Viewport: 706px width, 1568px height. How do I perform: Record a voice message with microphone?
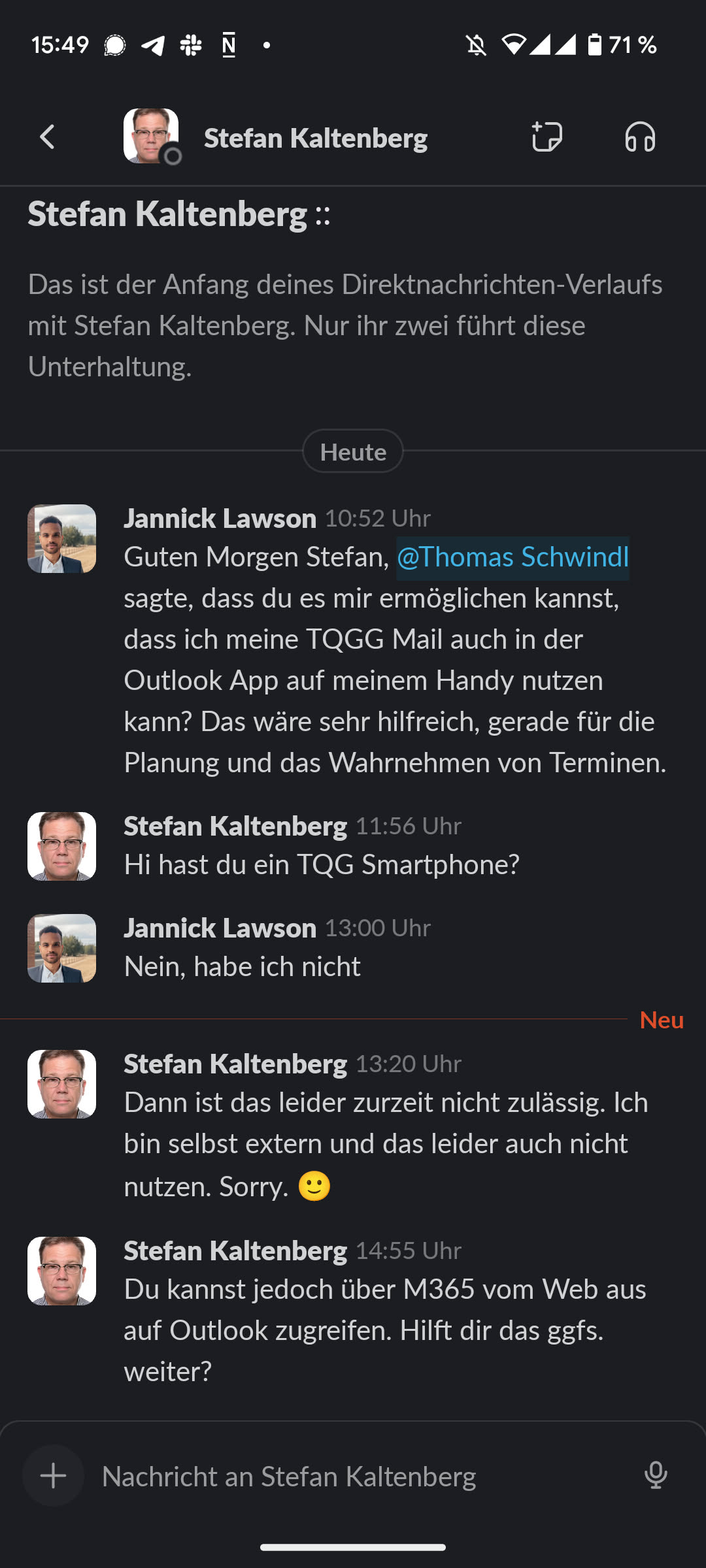click(x=656, y=1475)
